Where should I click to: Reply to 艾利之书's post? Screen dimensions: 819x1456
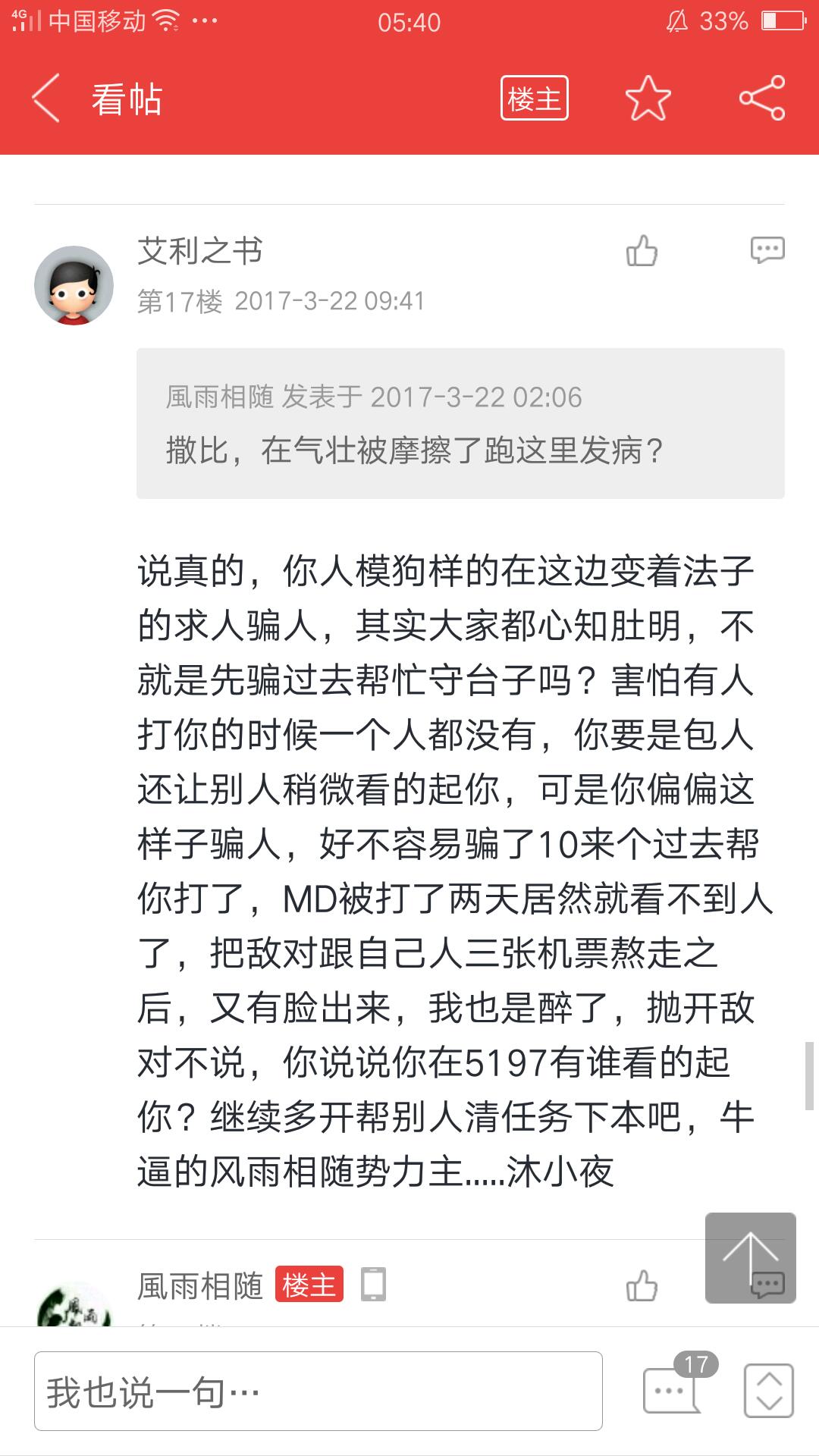(767, 249)
